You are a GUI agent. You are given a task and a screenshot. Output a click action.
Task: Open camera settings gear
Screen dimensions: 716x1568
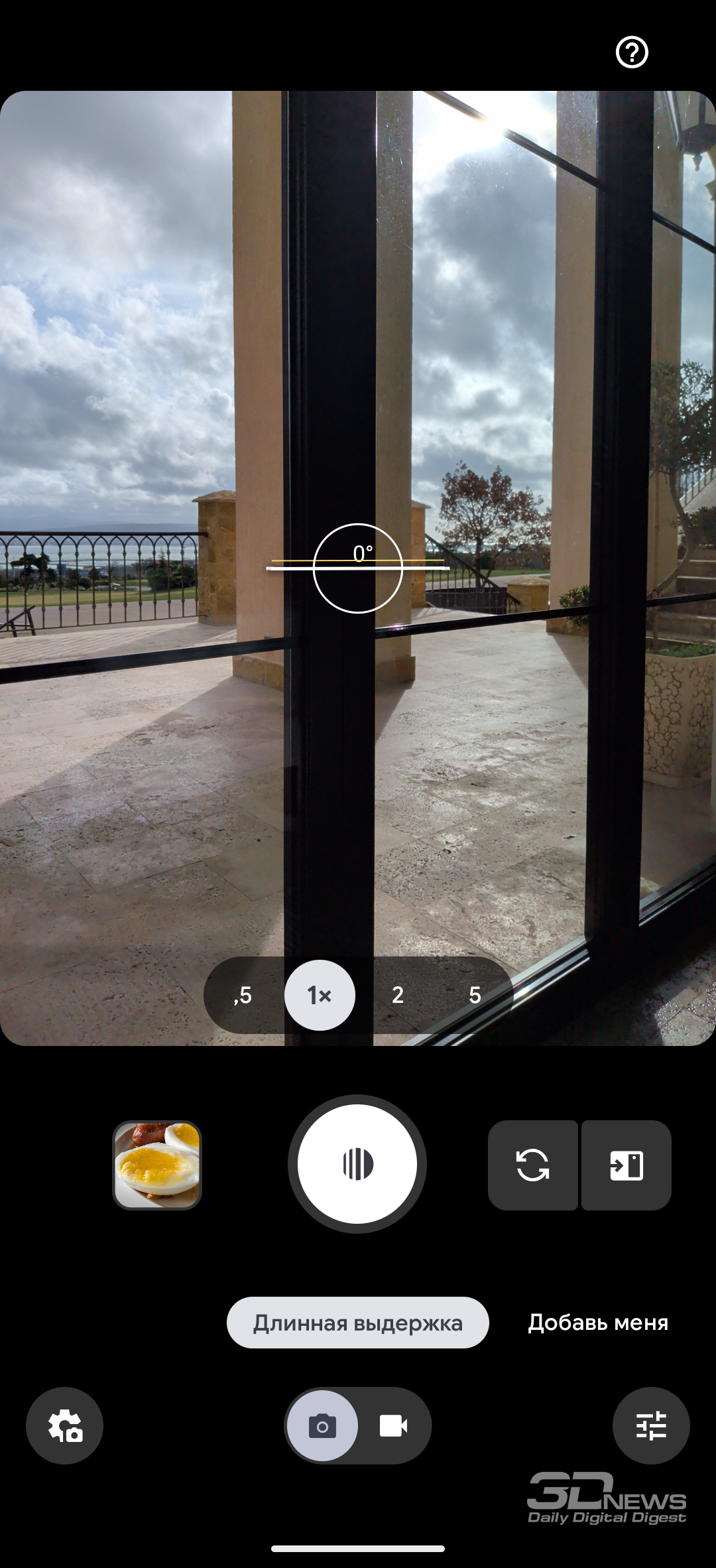[65, 1425]
